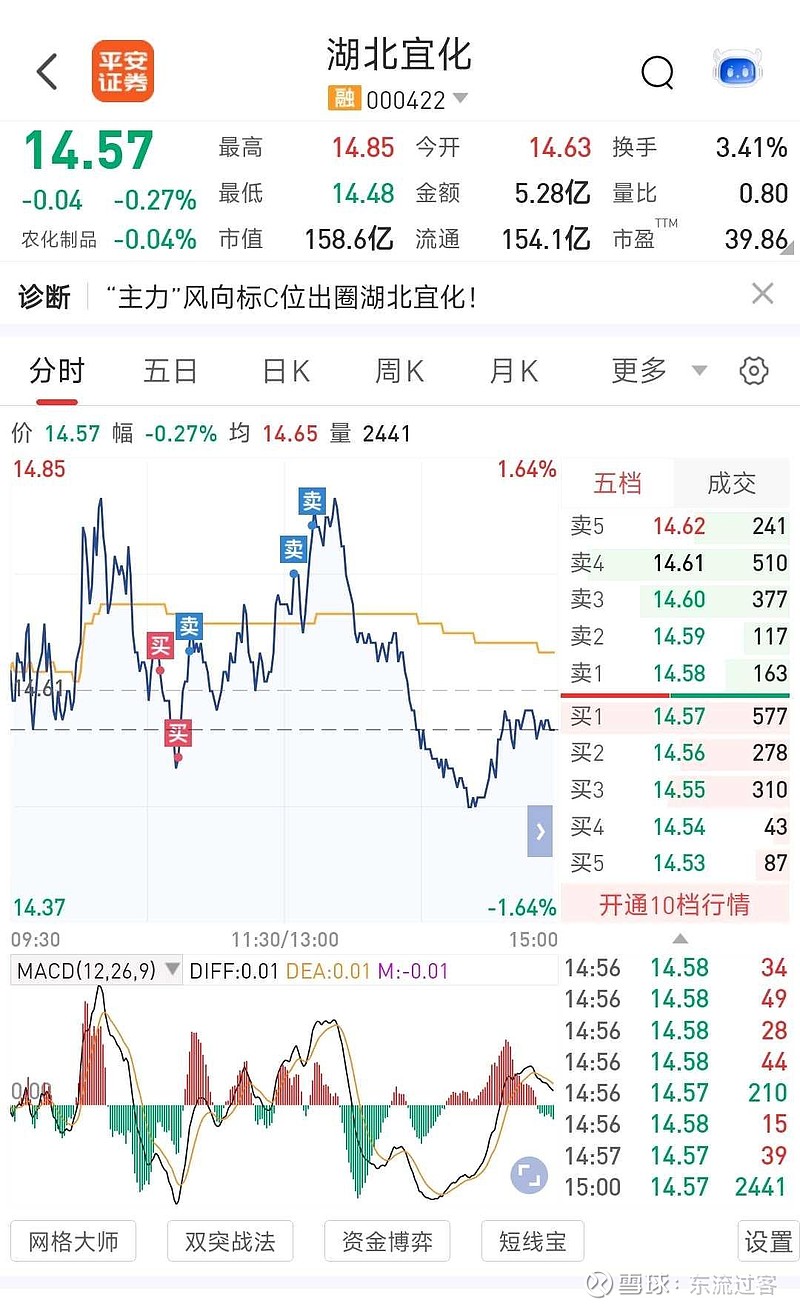Launch the 网格大师 grid trading tool

tap(72, 1241)
